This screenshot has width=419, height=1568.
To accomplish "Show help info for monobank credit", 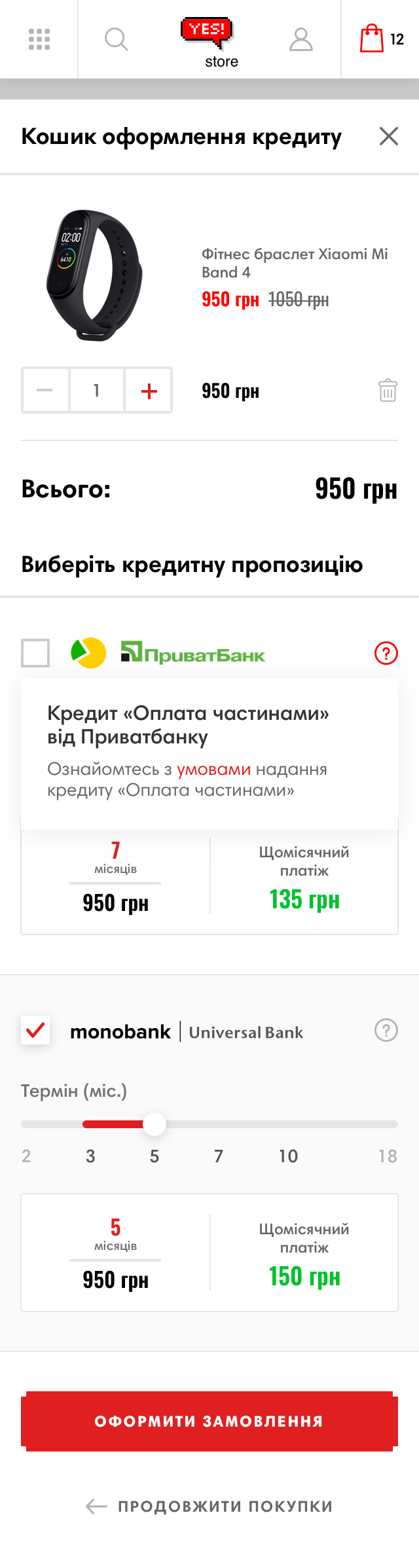I will [386, 1030].
